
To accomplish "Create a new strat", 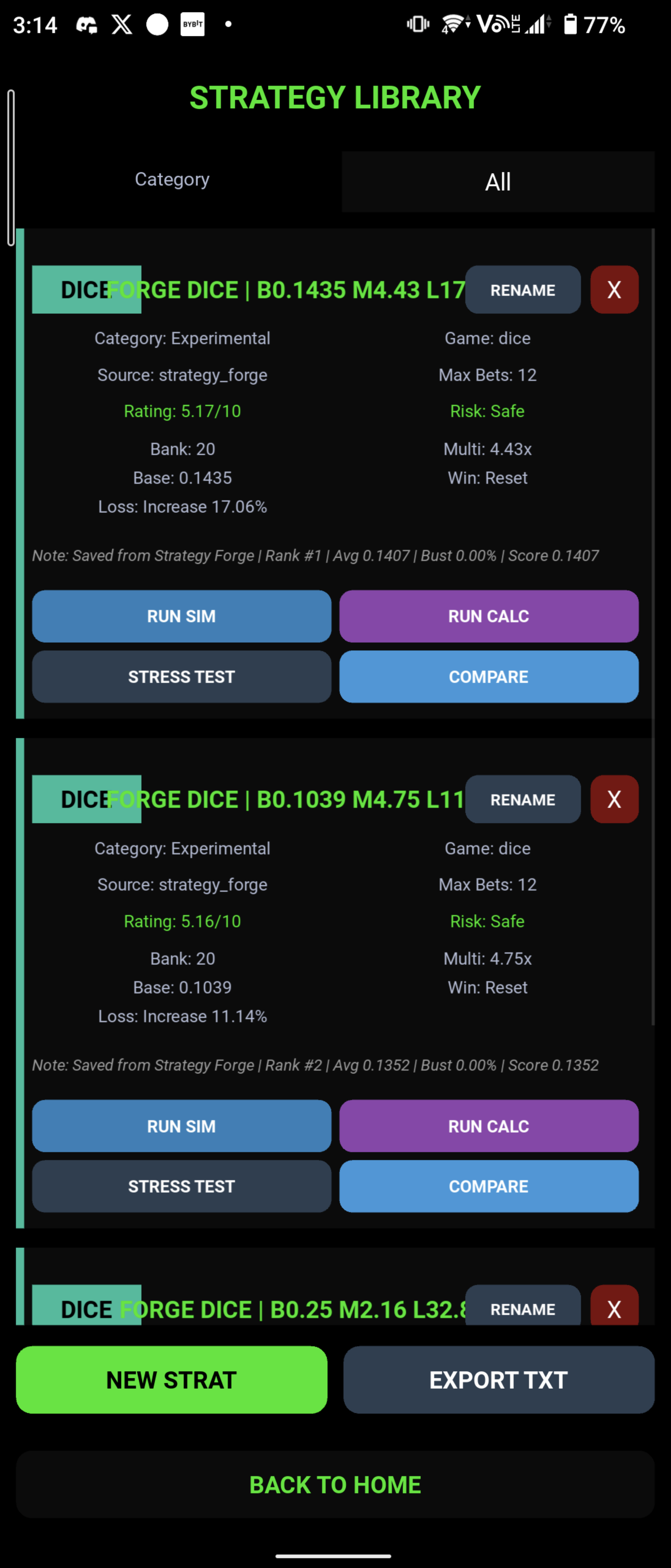I will [171, 1380].
